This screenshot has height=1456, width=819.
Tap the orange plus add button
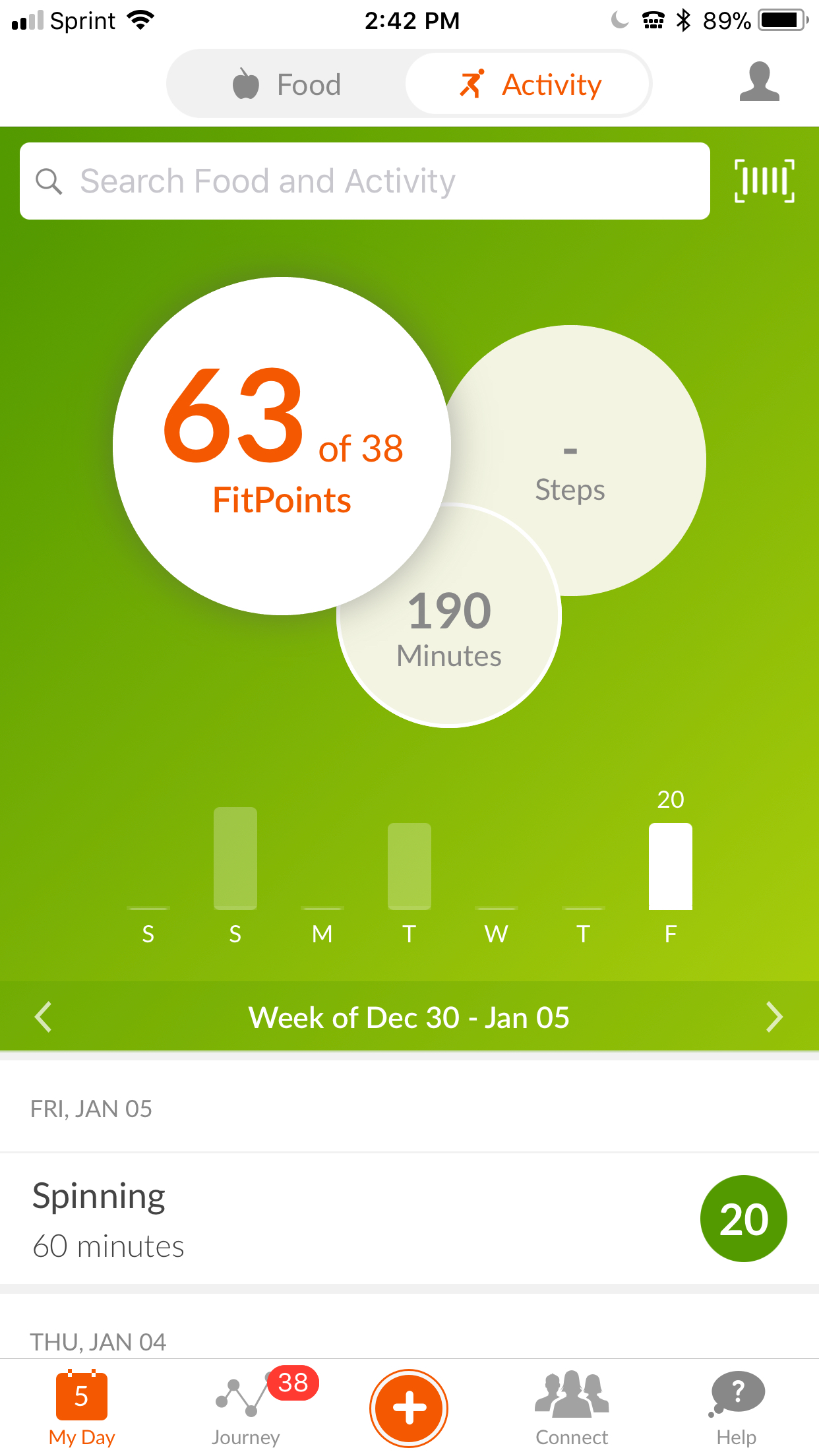point(409,1408)
